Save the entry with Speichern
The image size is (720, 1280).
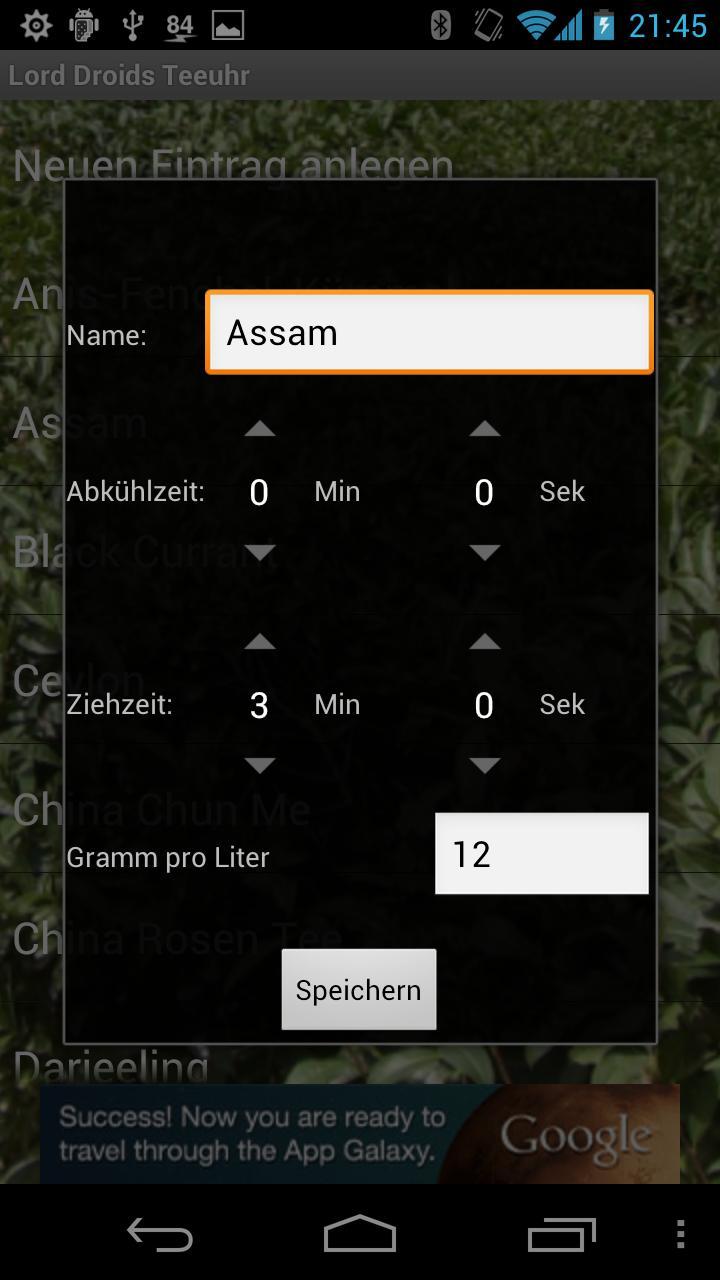point(359,990)
